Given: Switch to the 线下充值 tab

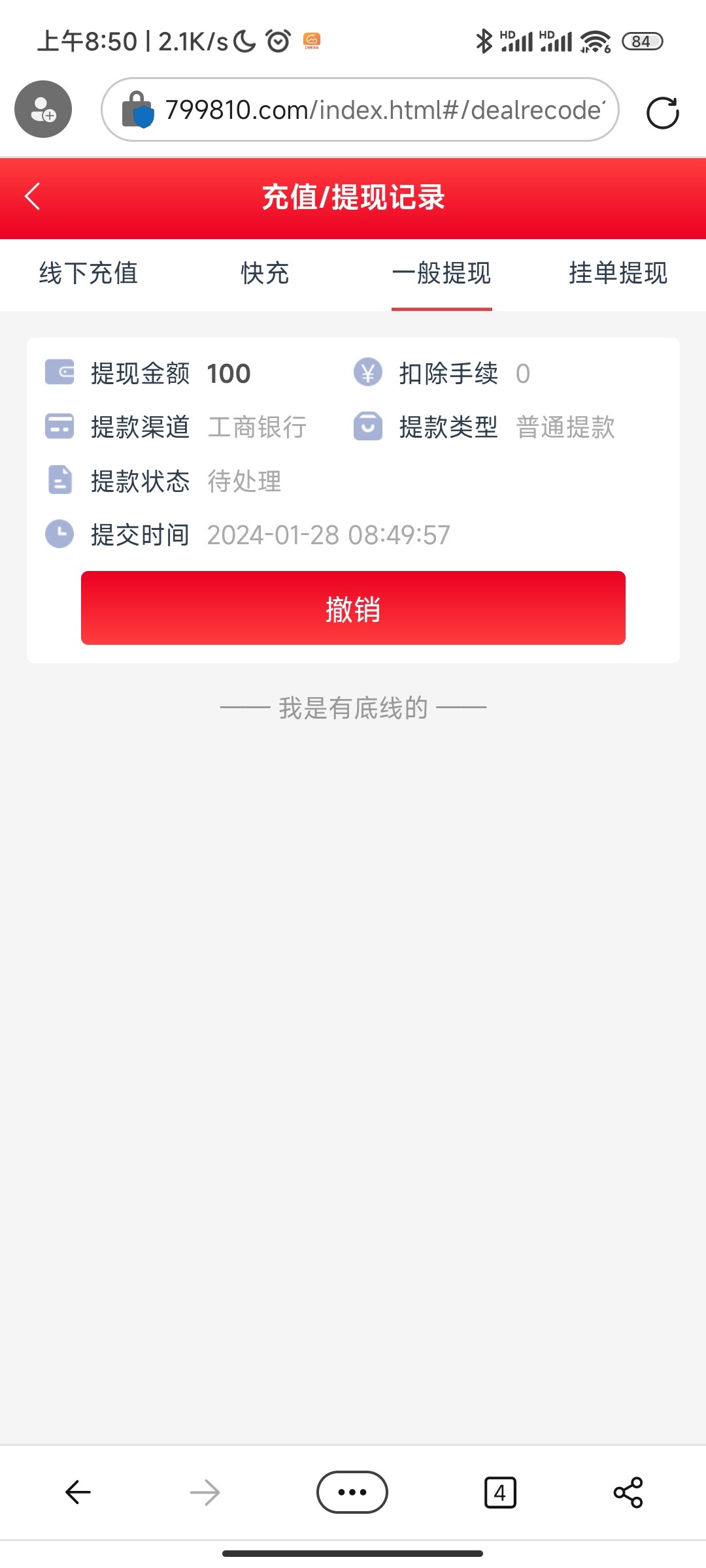Looking at the screenshot, I should (x=88, y=274).
